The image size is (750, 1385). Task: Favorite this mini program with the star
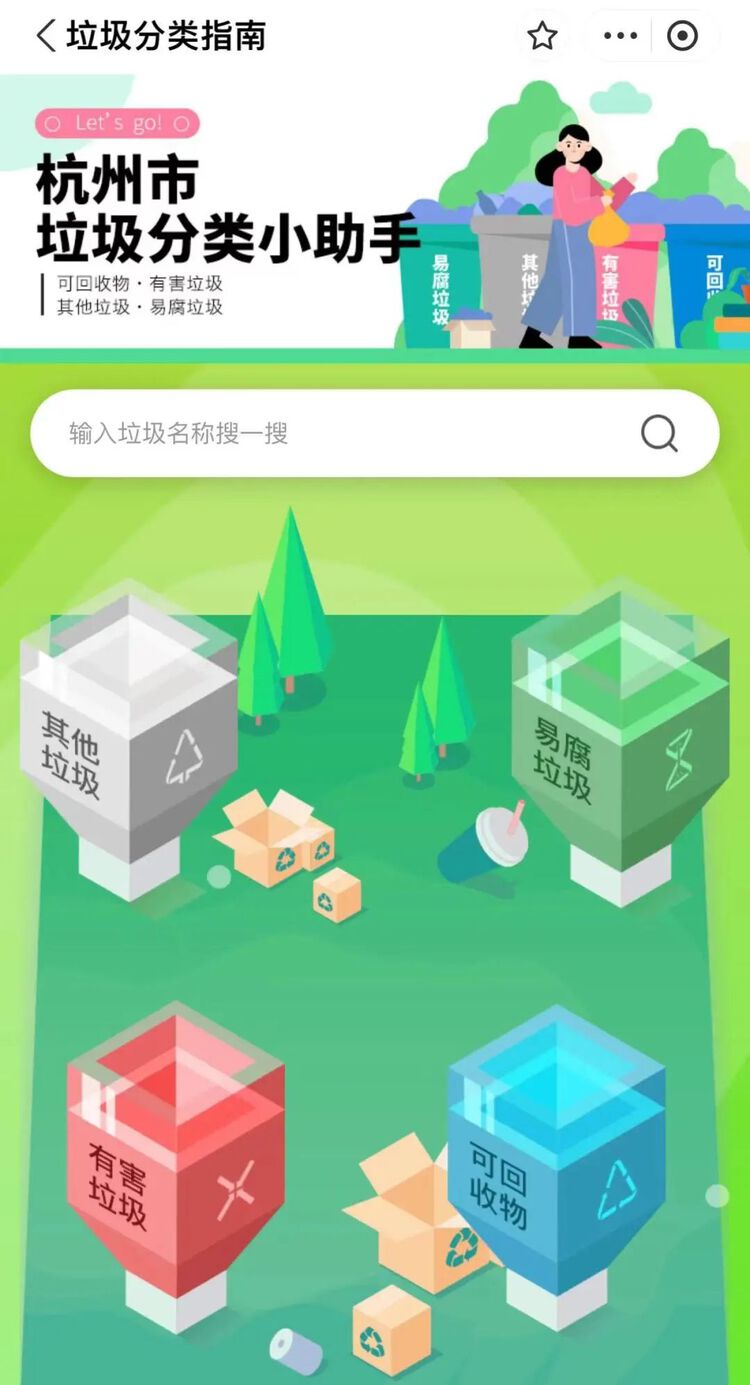tap(542, 37)
